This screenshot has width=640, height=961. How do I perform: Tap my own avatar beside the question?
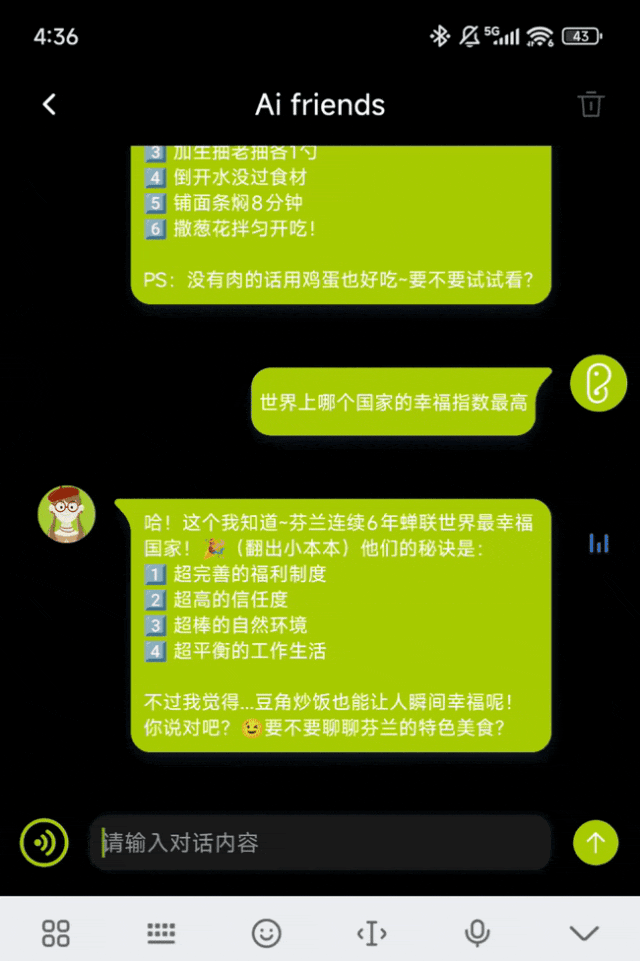coord(598,382)
